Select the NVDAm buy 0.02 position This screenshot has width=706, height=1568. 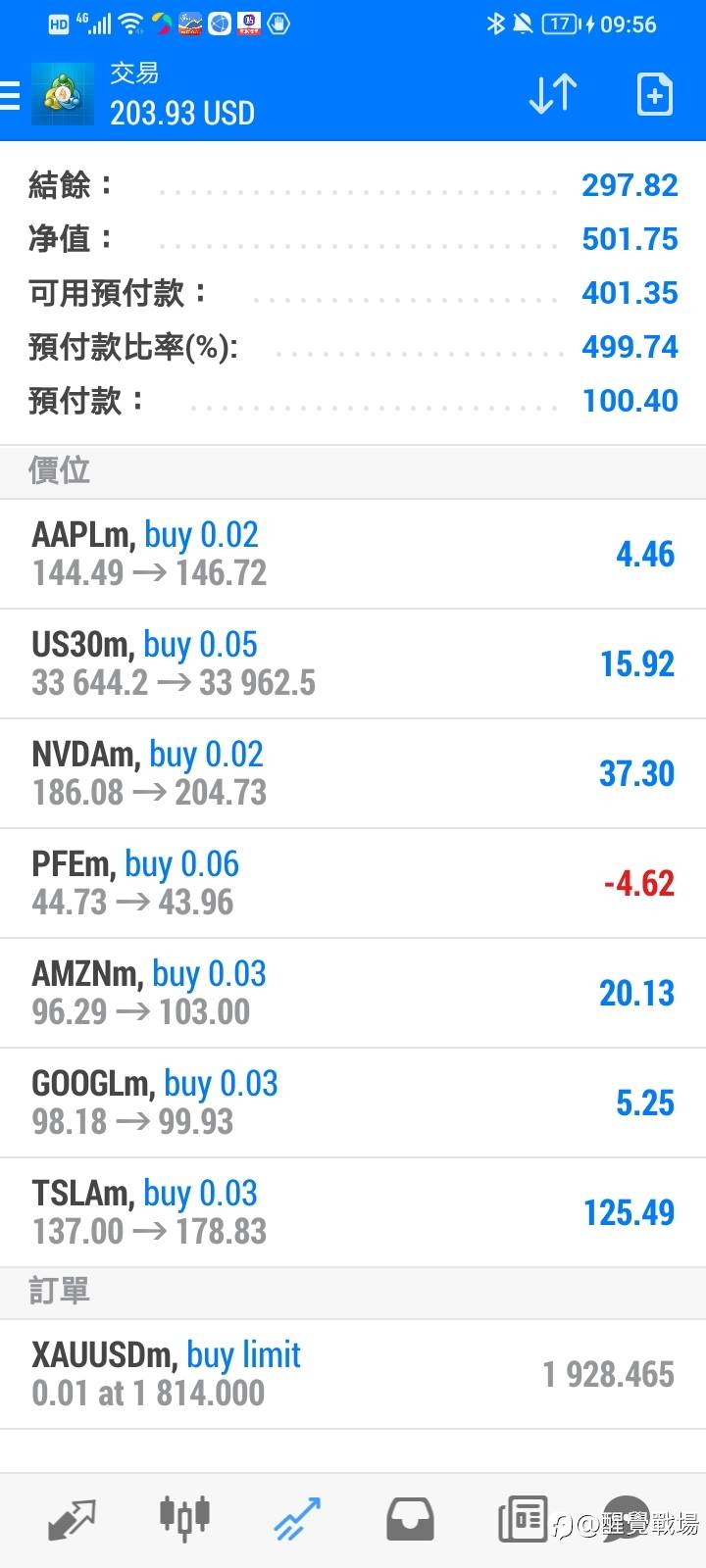point(353,773)
